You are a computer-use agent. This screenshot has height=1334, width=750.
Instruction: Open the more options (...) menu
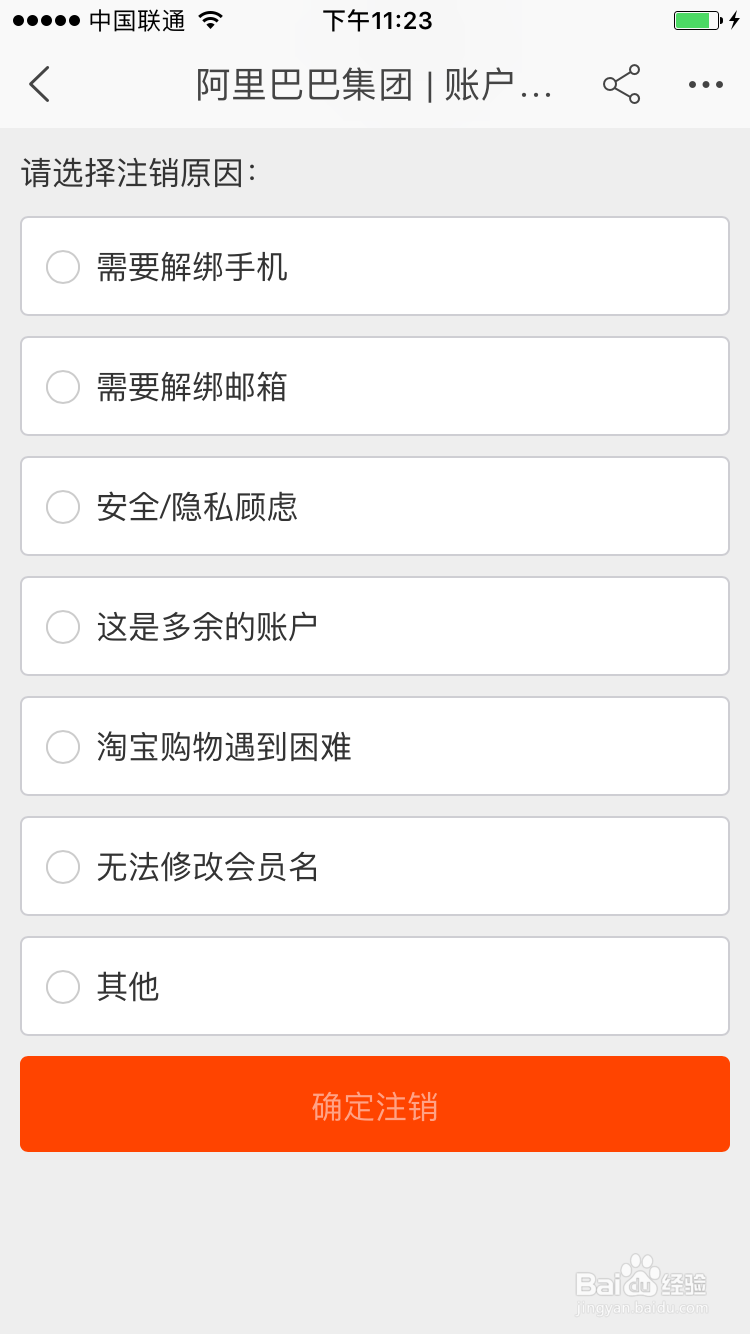coord(705,85)
